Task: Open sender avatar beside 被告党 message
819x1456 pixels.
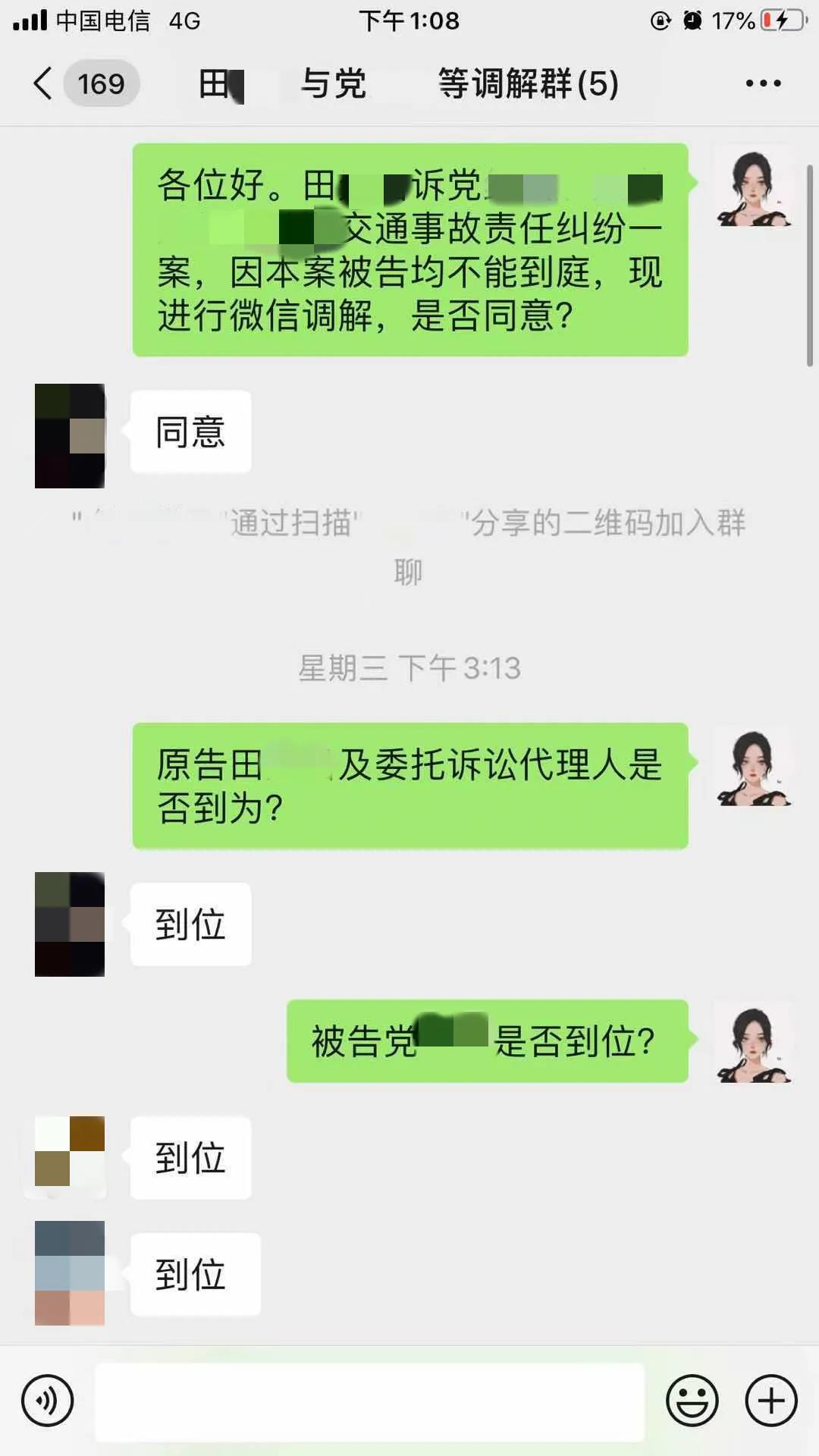Action: (x=754, y=1042)
